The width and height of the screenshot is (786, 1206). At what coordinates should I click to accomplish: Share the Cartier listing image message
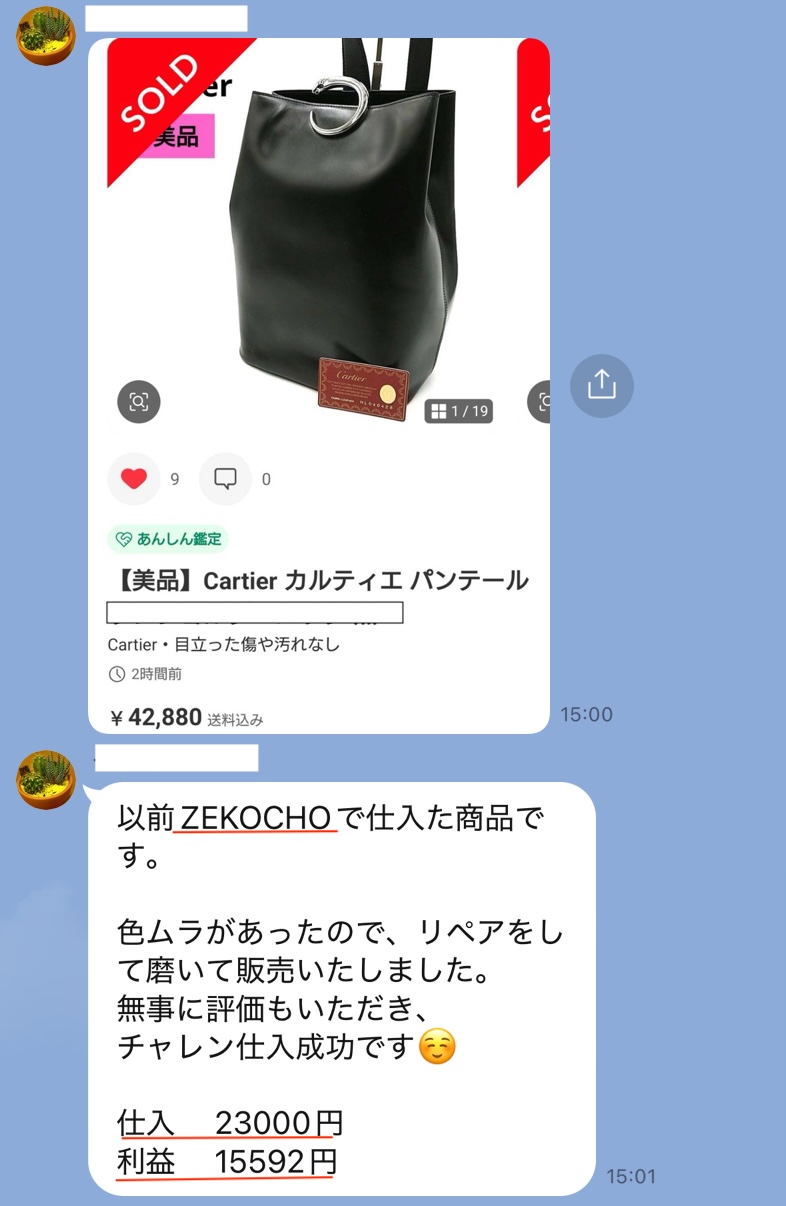[601, 385]
